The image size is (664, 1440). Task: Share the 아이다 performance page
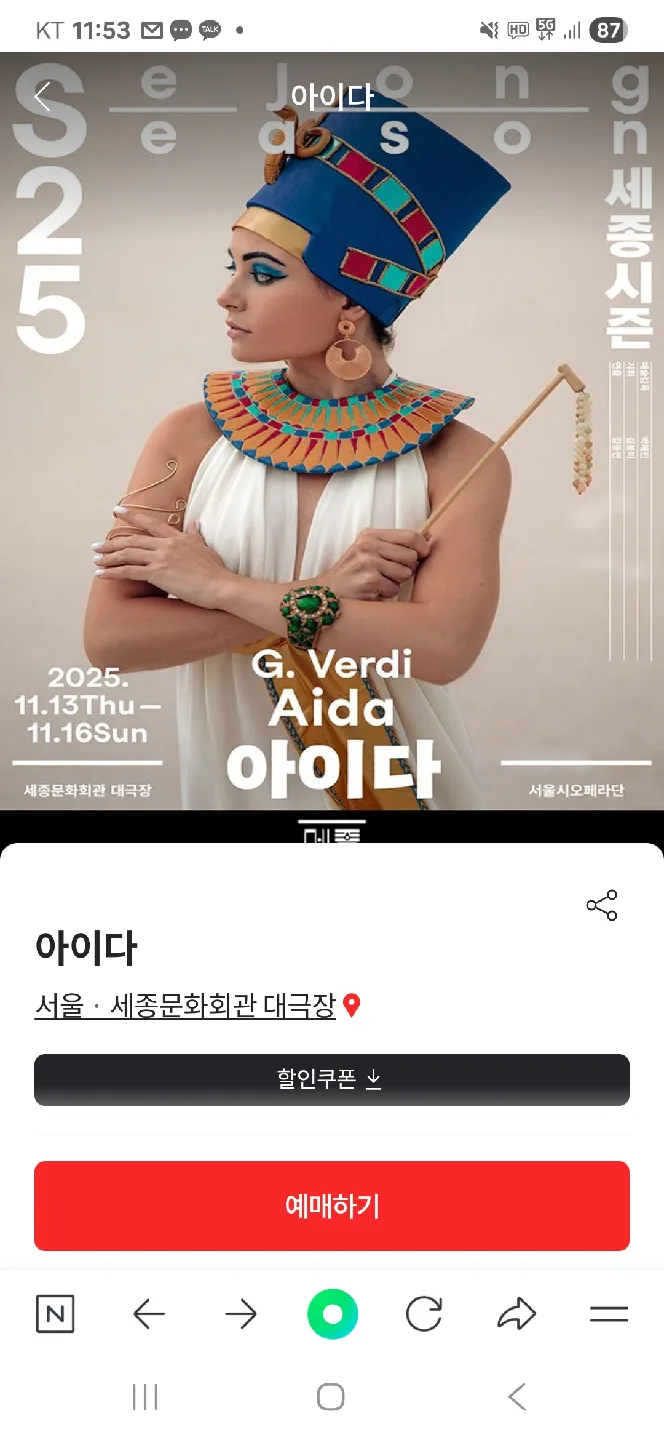click(602, 905)
